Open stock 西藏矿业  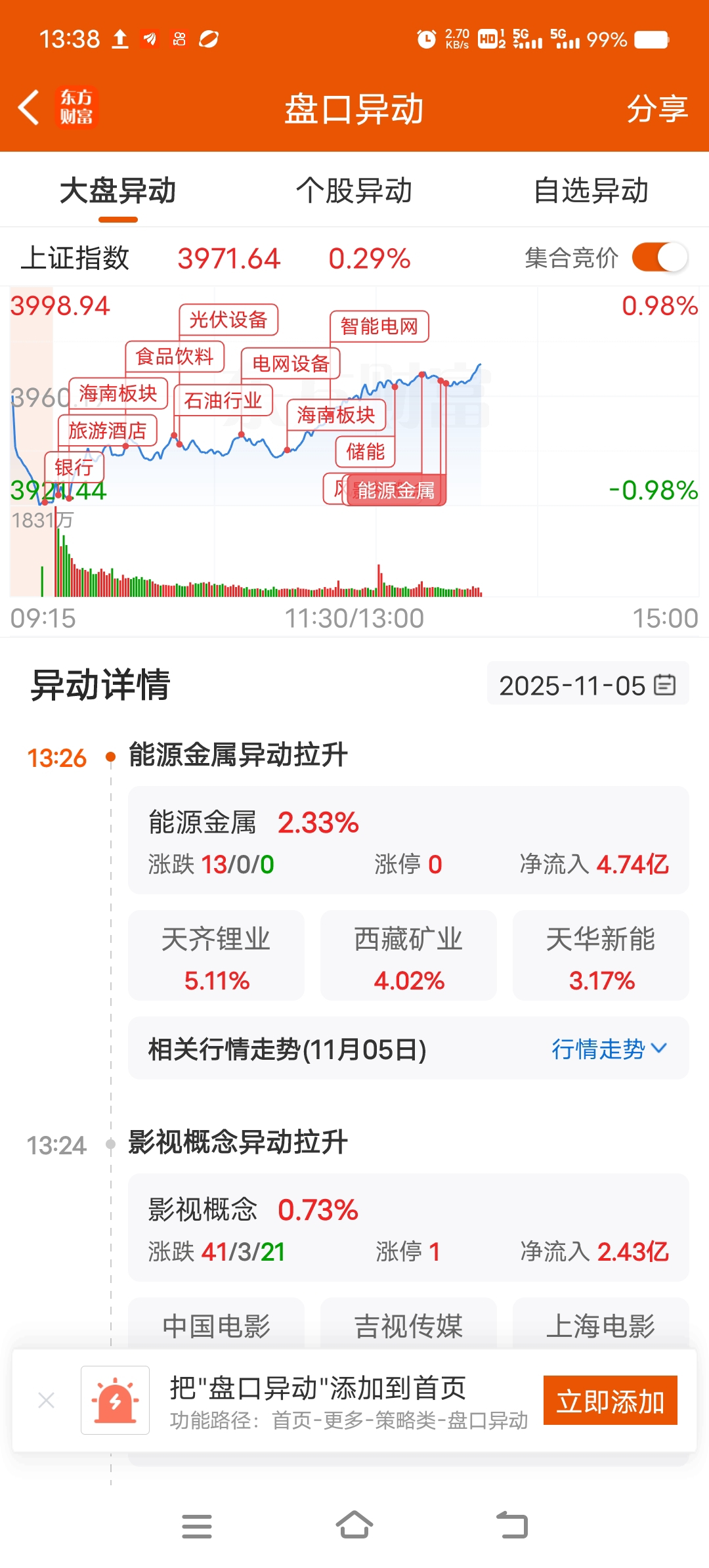pyautogui.click(x=408, y=955)
